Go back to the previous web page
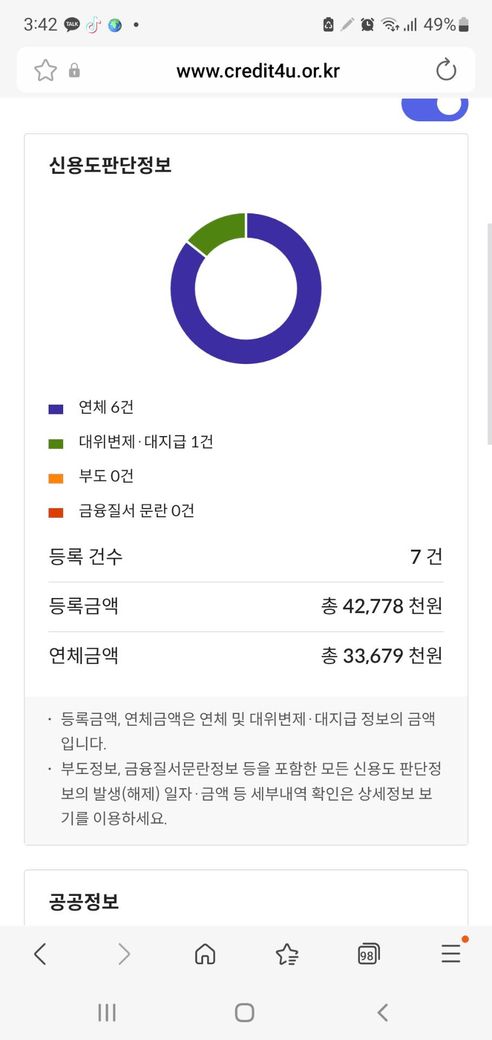The height and width of the screenshot is (1040, 492). tap(40, 954)
